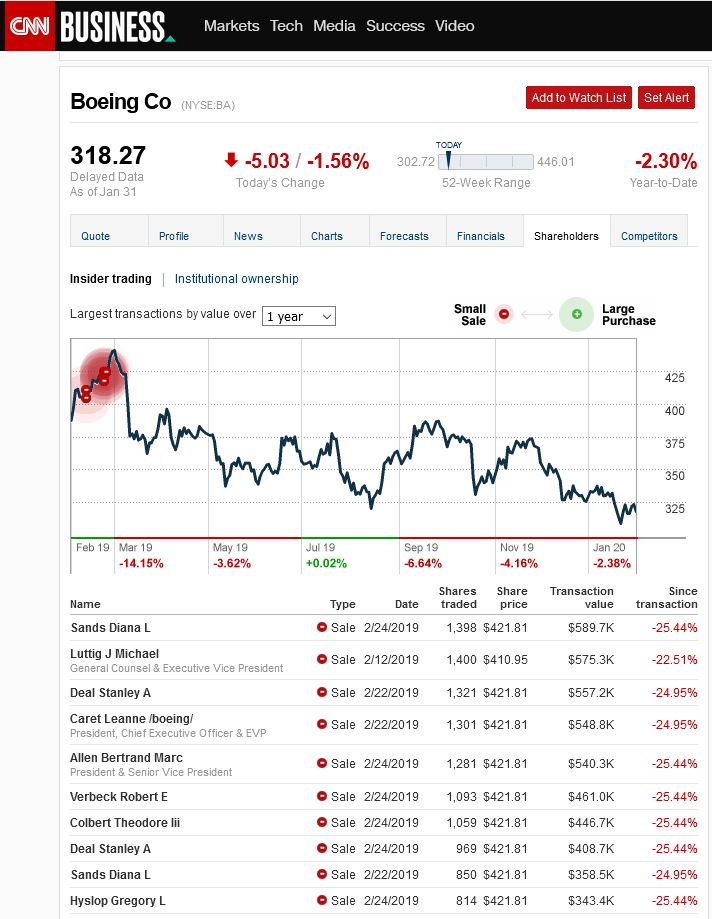Expand the 1 year period dropdown
This screenshot has height=919, width=712.
[x=299, y=316]
